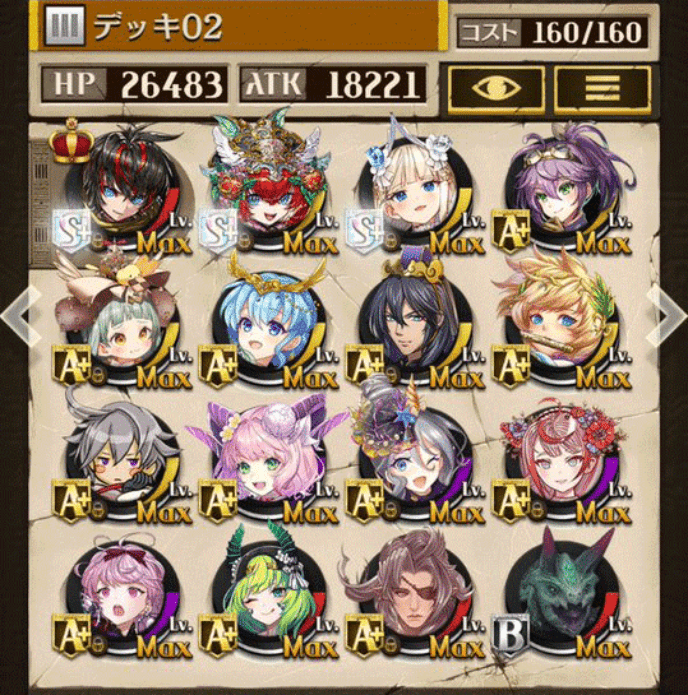Tap the eye view toggle button
Screen dimensions: 688x695
[496, 88]
